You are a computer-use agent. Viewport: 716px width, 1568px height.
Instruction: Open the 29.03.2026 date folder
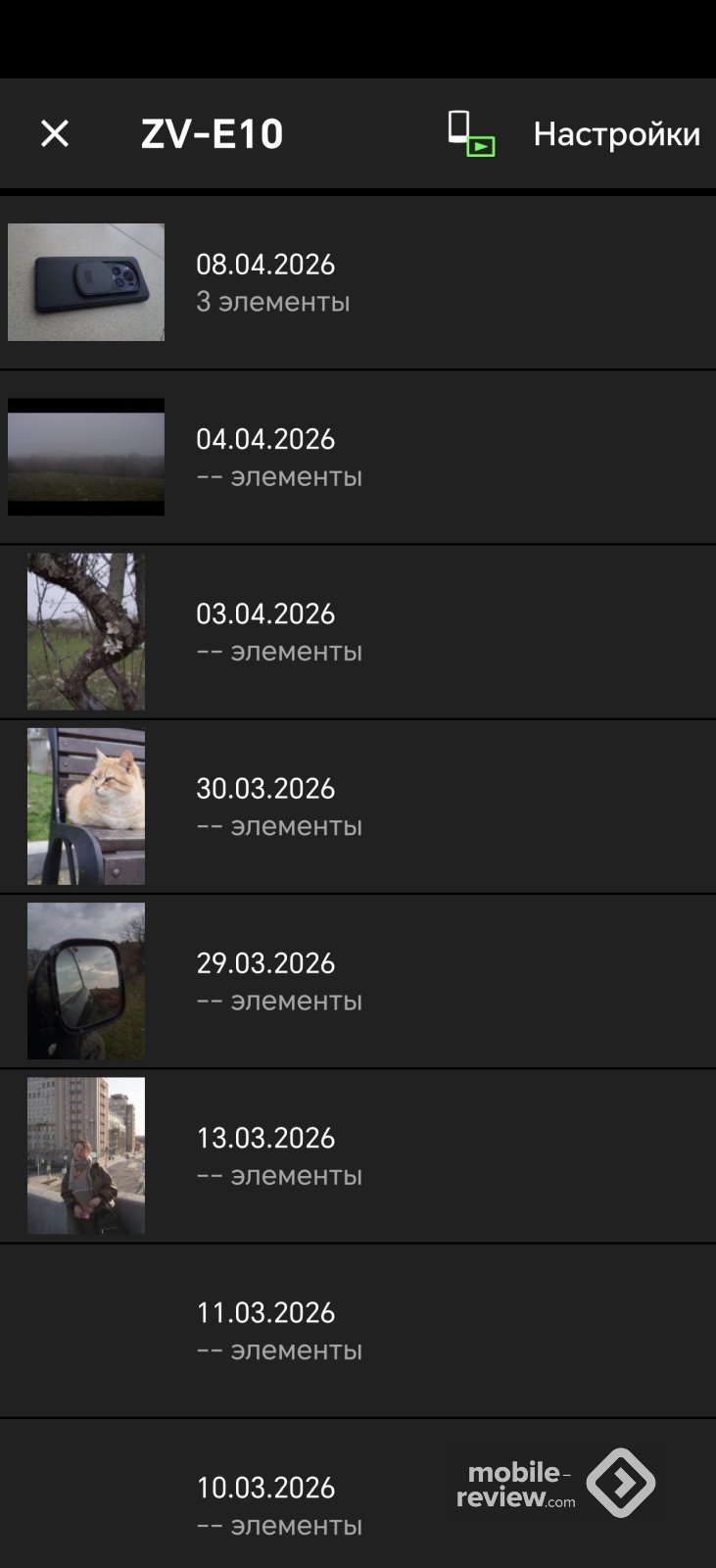point(358,981)
